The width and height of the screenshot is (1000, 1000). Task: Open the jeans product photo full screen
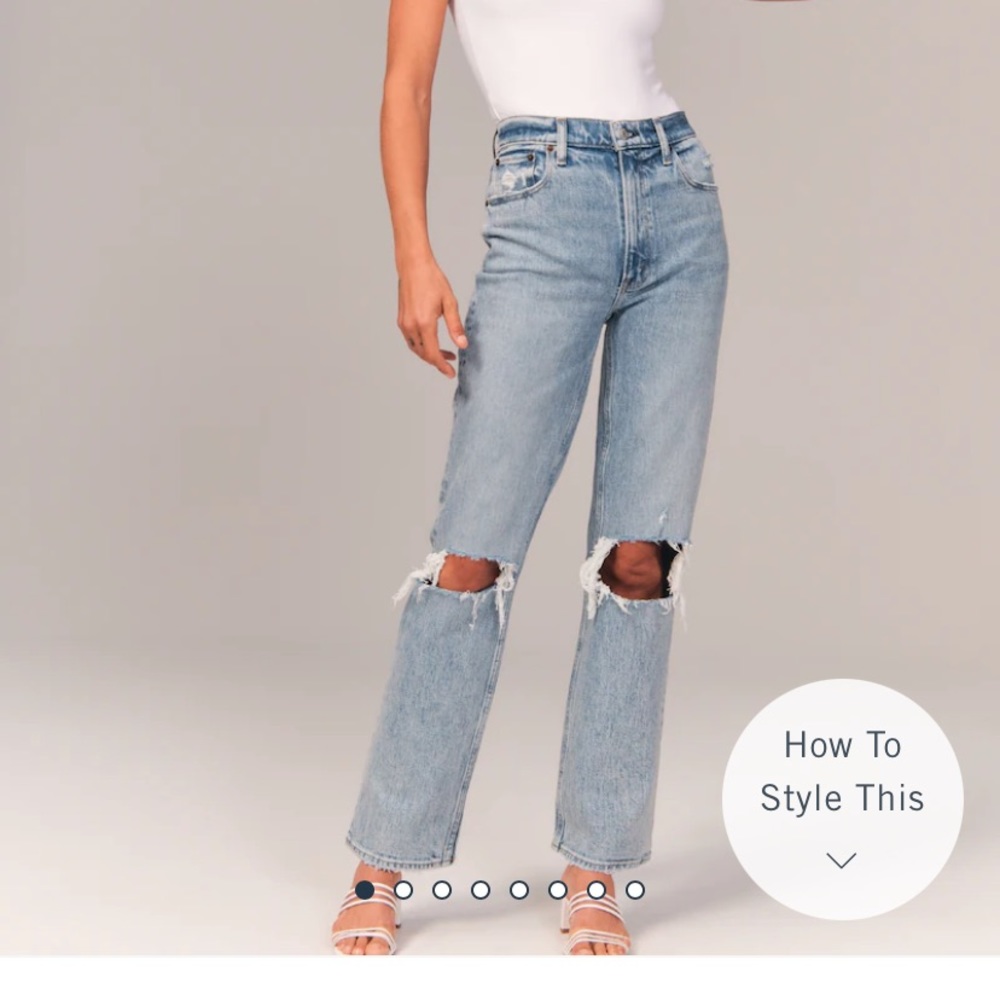(x=560, y=450)
